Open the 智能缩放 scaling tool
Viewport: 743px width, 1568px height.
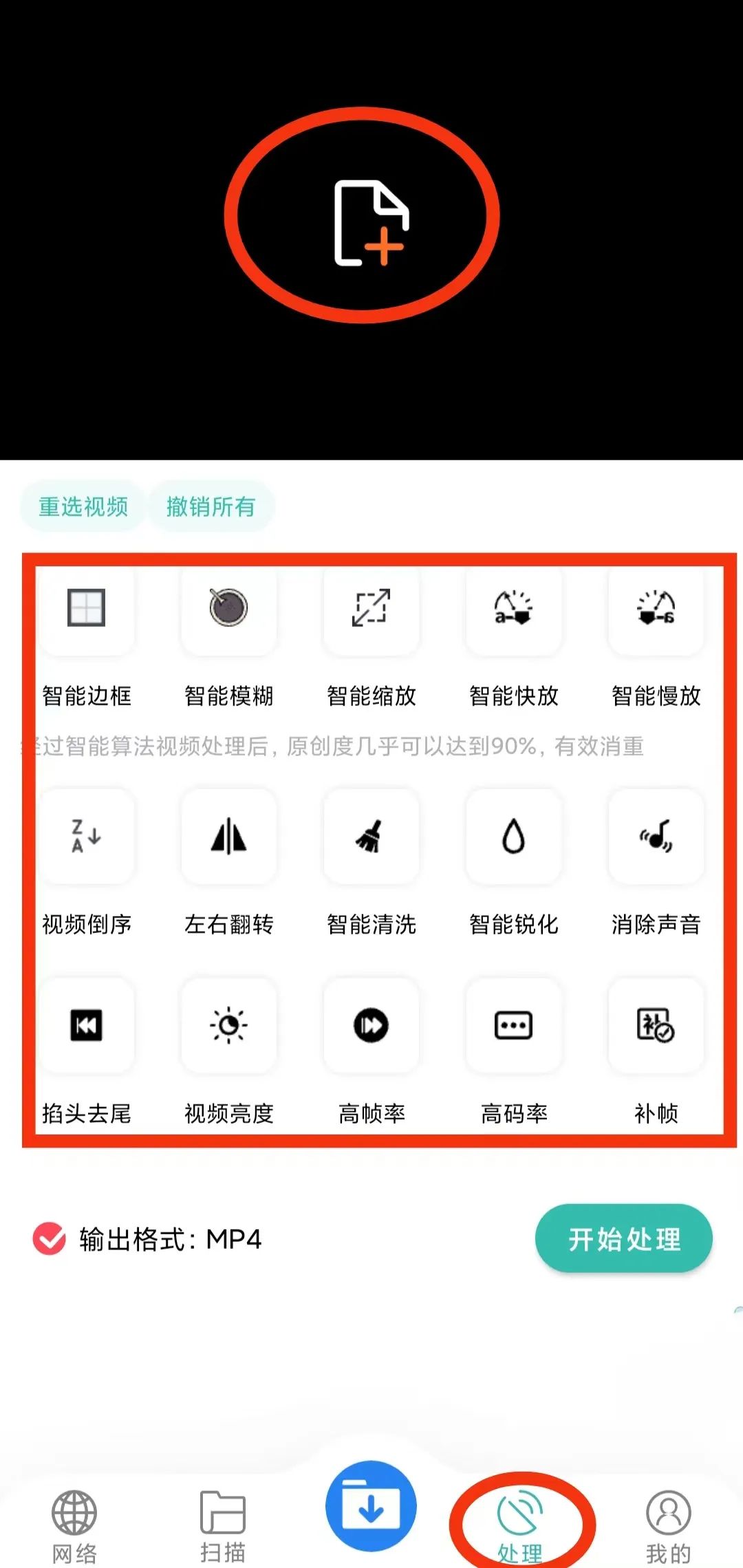371,608
